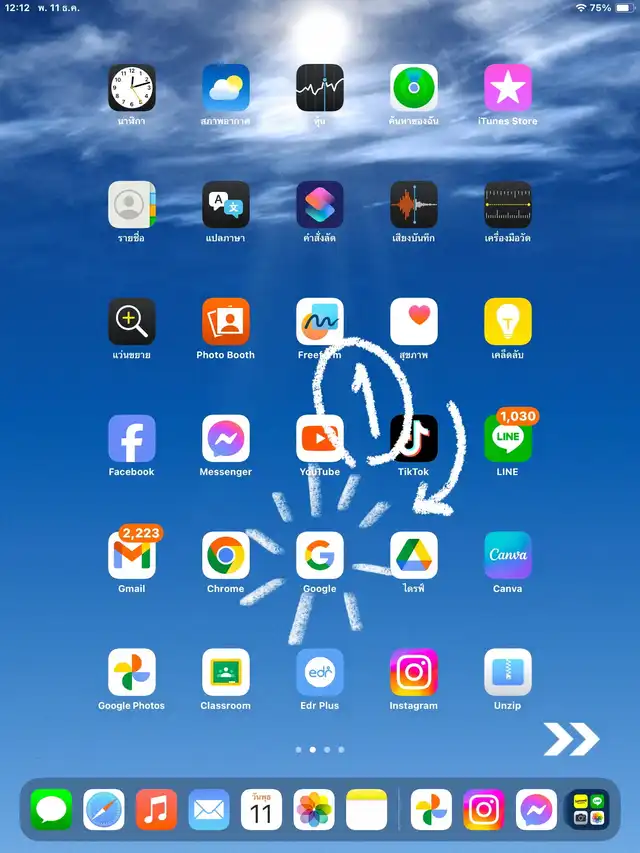Open the Facebook app
This screenshot has width=640, height=853.
pyautogui.click(x=132, y=439)
